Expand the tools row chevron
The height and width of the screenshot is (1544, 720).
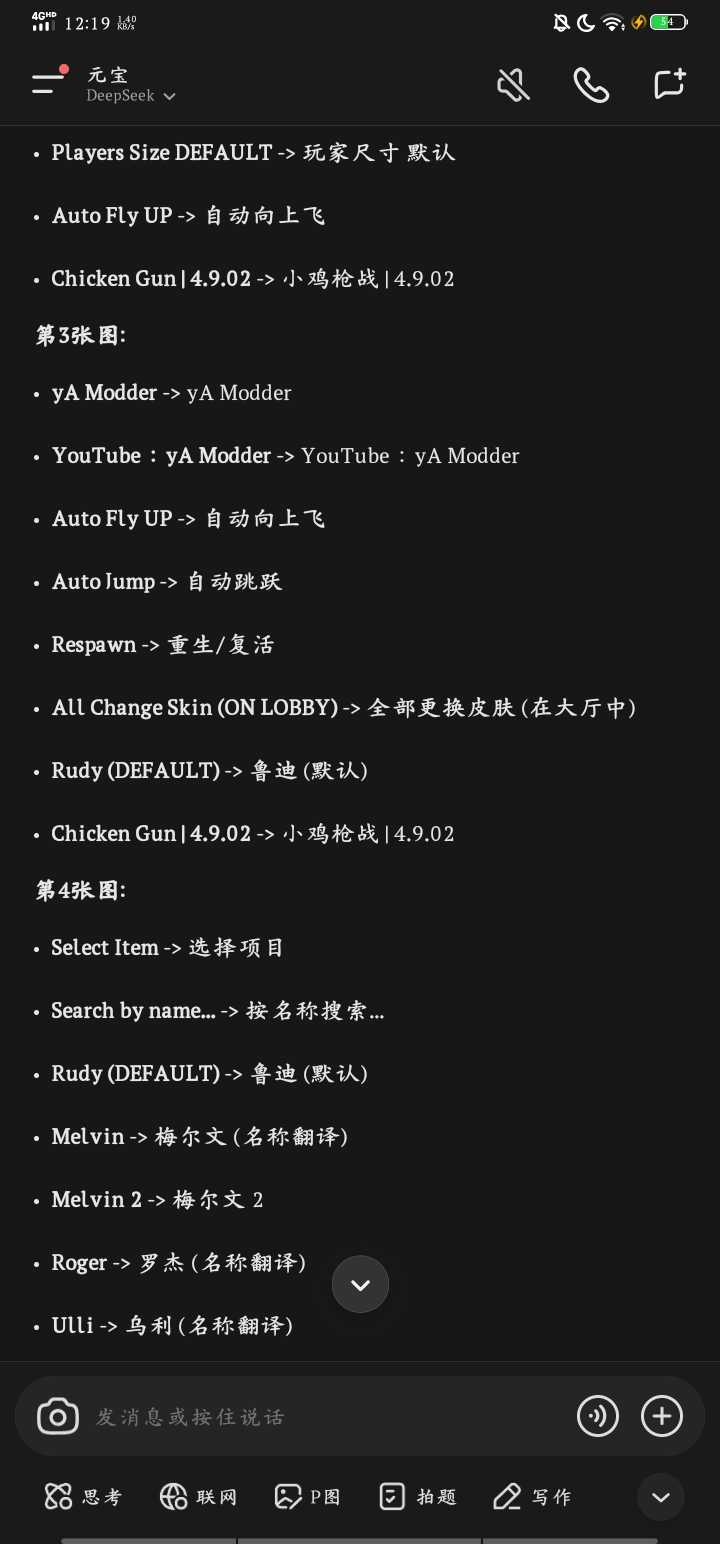pos(661,1497)
